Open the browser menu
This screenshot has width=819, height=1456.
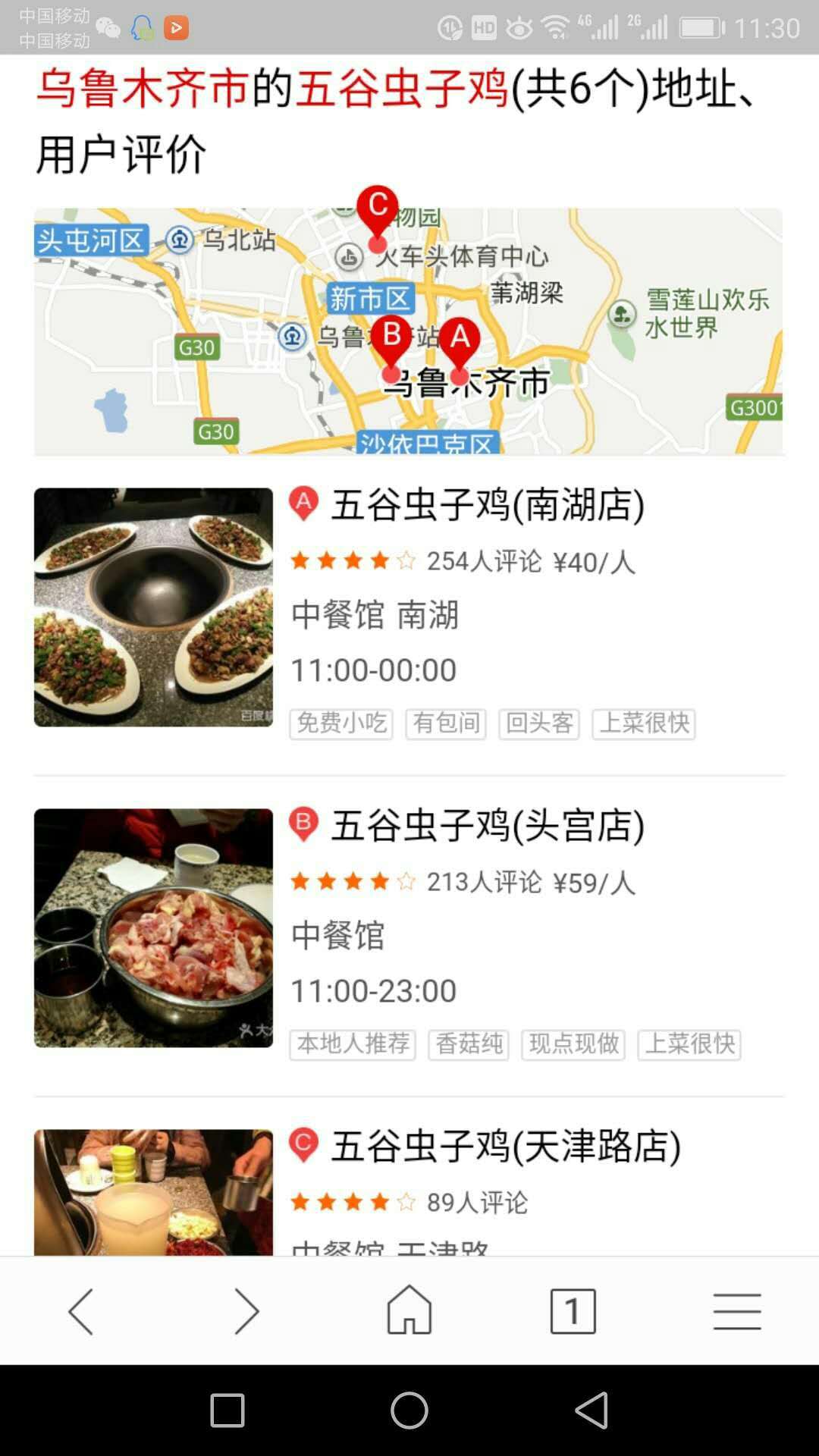pyautogui.click(x=736, y=1311)
